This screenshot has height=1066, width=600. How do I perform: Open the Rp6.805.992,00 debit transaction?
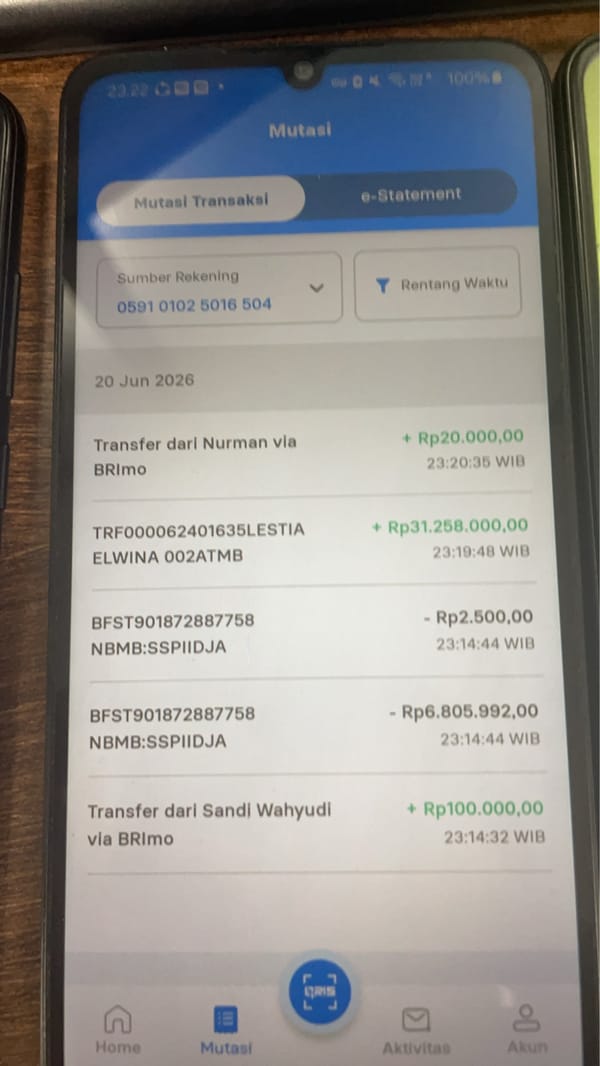pyautogui.click(x=315, y=726)
